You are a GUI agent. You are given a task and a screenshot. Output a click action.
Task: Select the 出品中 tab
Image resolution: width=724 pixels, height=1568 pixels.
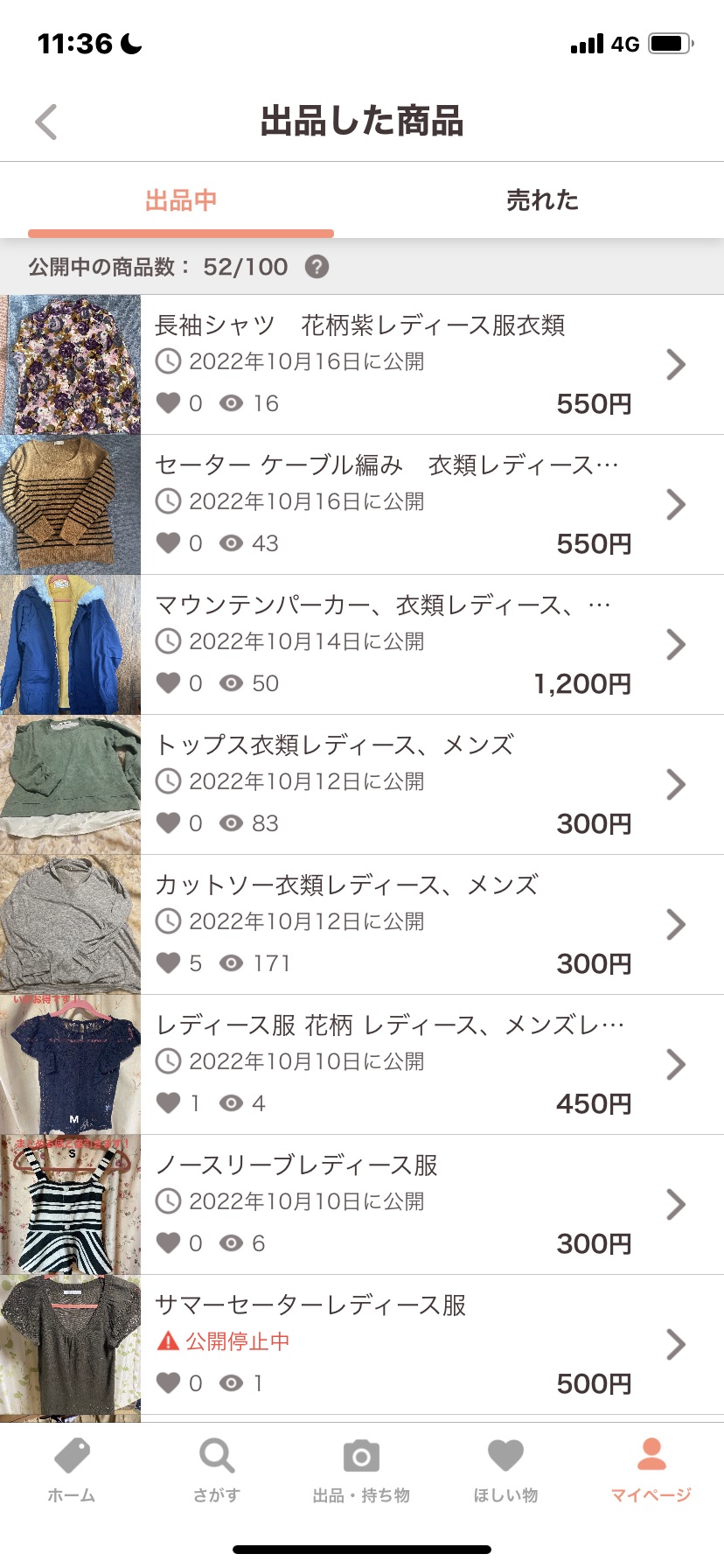pyautogui.click(x=181, y=200)
